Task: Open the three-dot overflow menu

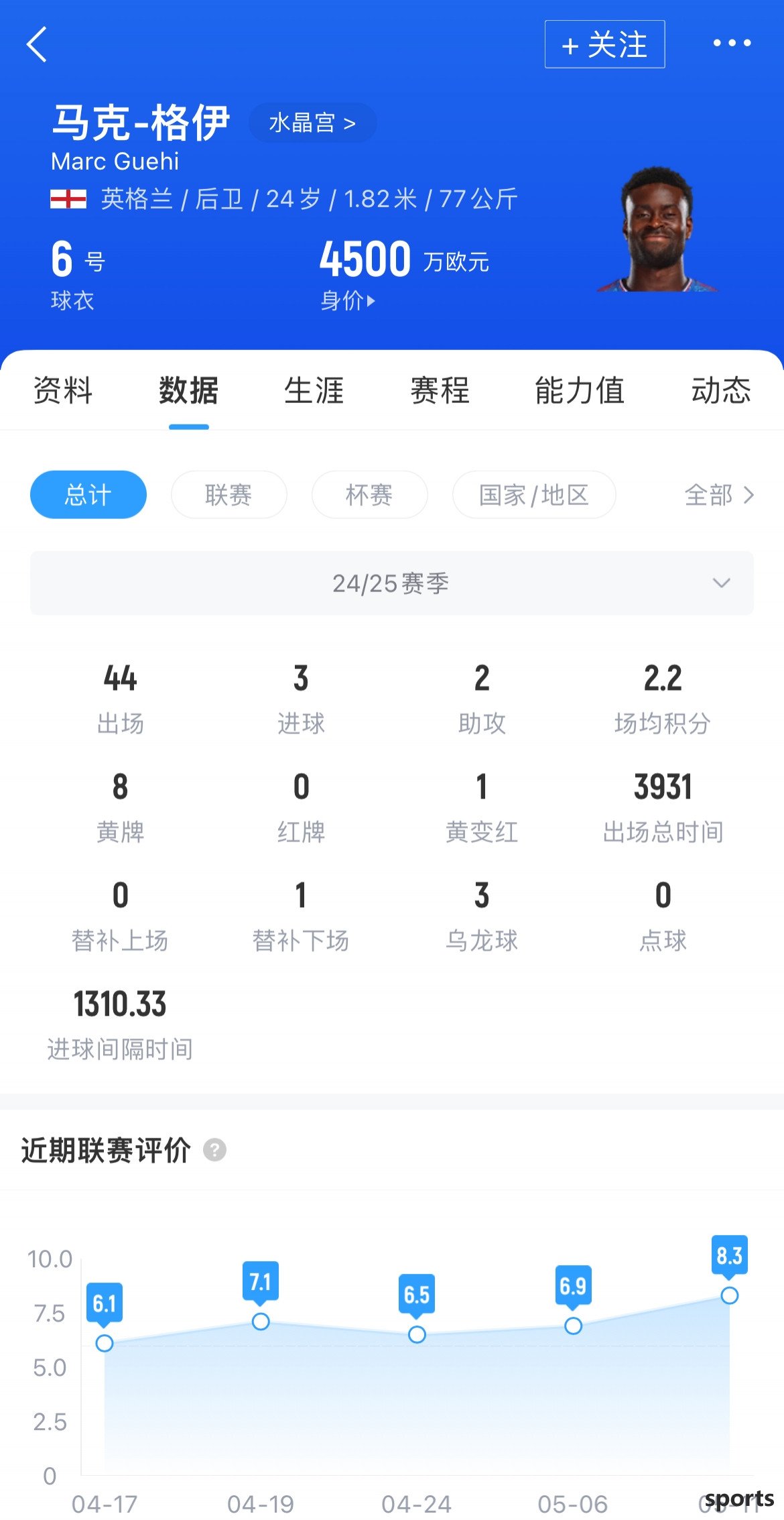Action: [732, 43]
